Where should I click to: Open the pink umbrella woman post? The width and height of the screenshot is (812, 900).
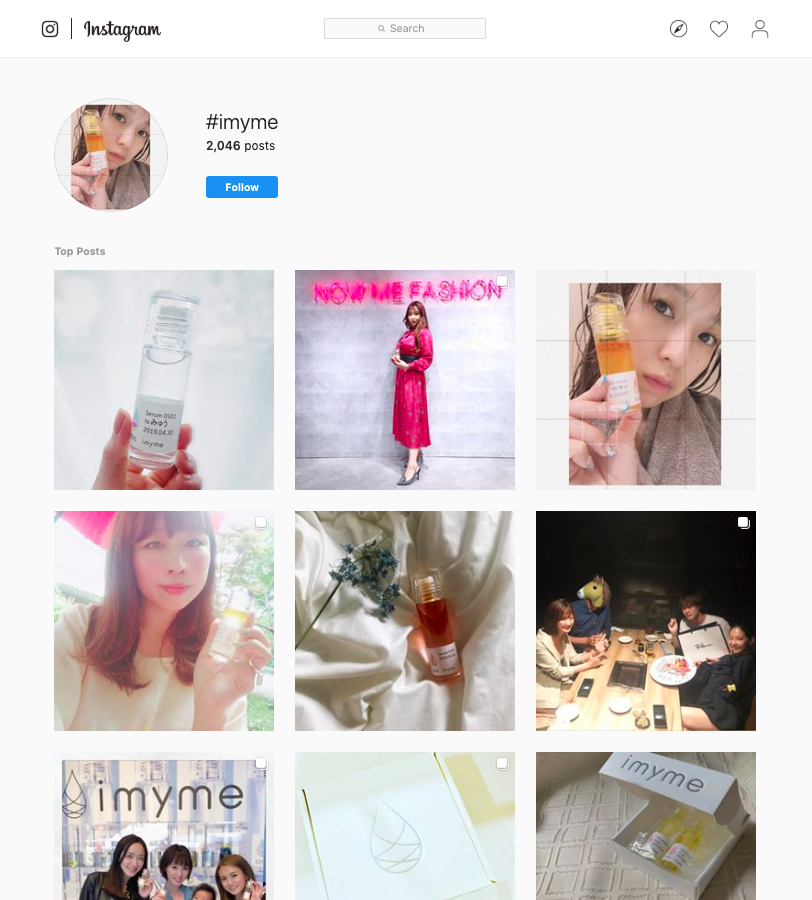[164, 621]
